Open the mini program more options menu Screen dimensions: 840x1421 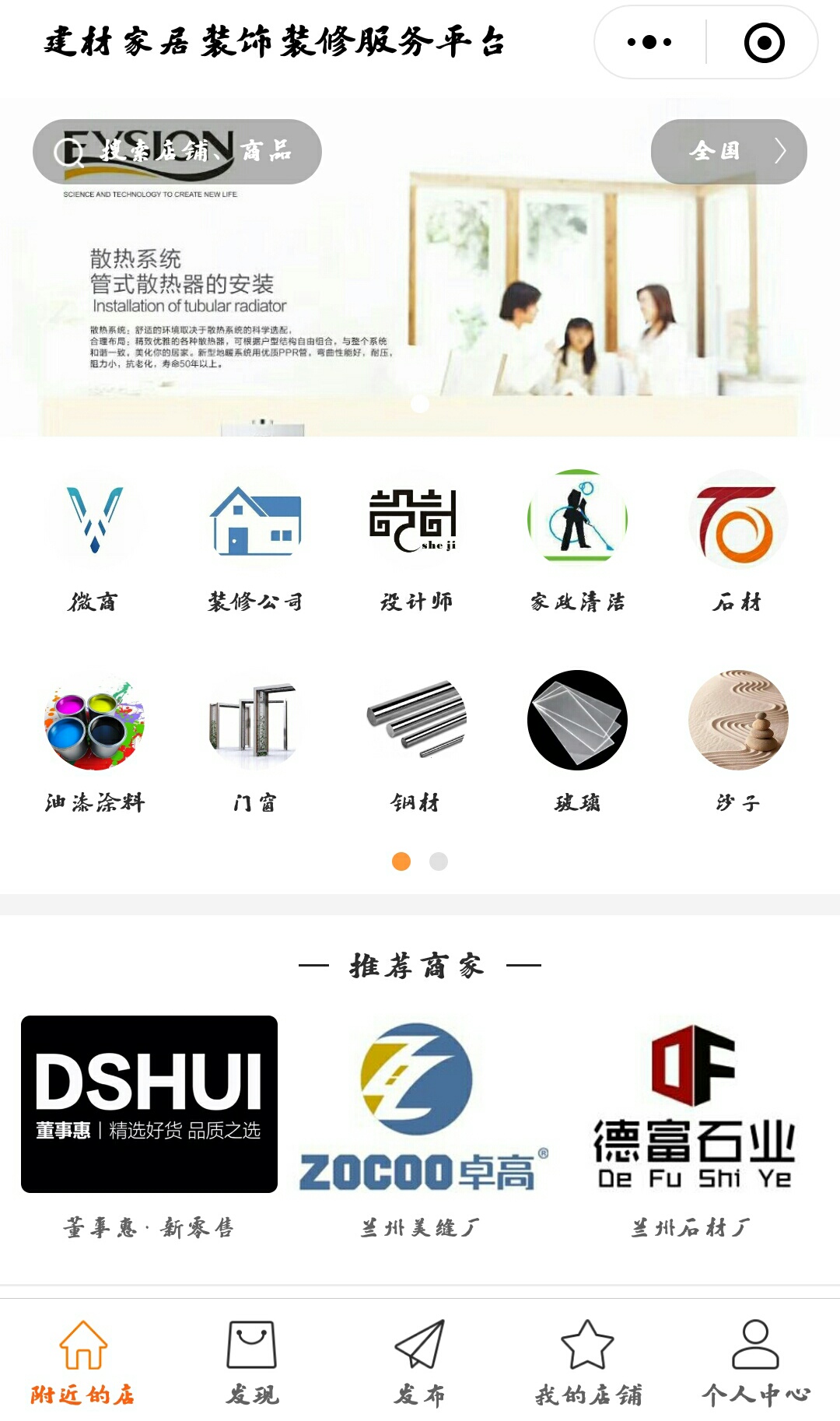tap(649, 42)
